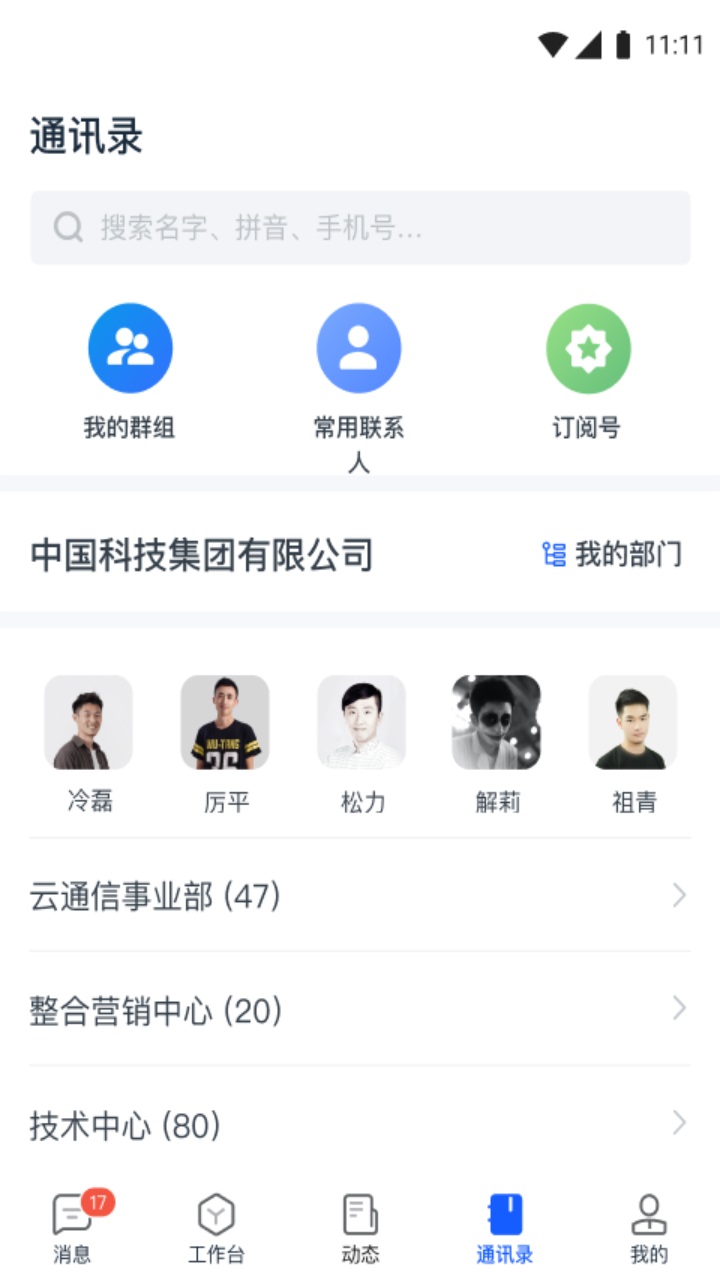Tap the 常用联系人 frequent contacts icon
Image resolution: width=720 pixels, height=1280 pixels.
point(359,347)
